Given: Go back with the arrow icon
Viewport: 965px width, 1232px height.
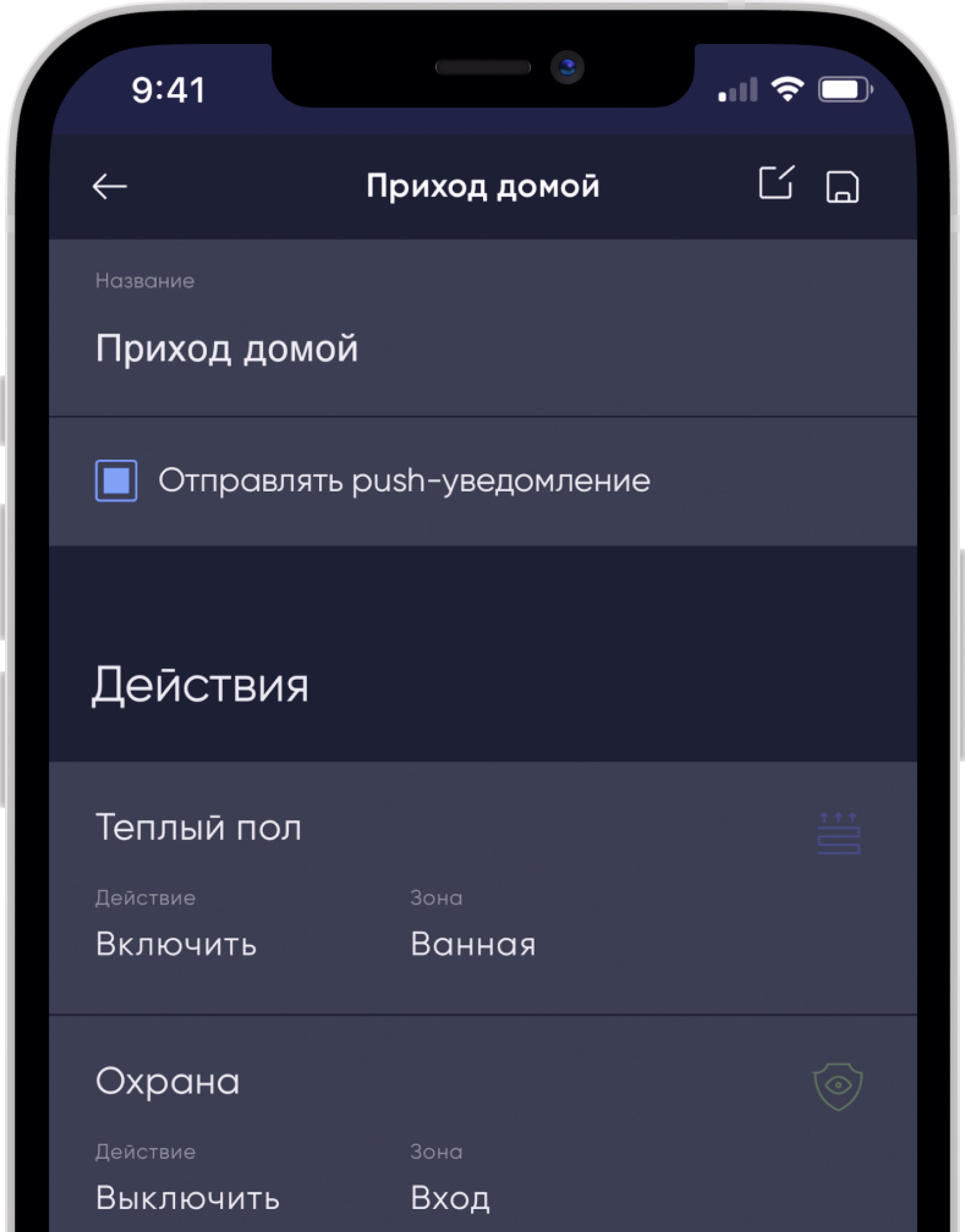Looking at the screenshot, I should tap(110, 186).
